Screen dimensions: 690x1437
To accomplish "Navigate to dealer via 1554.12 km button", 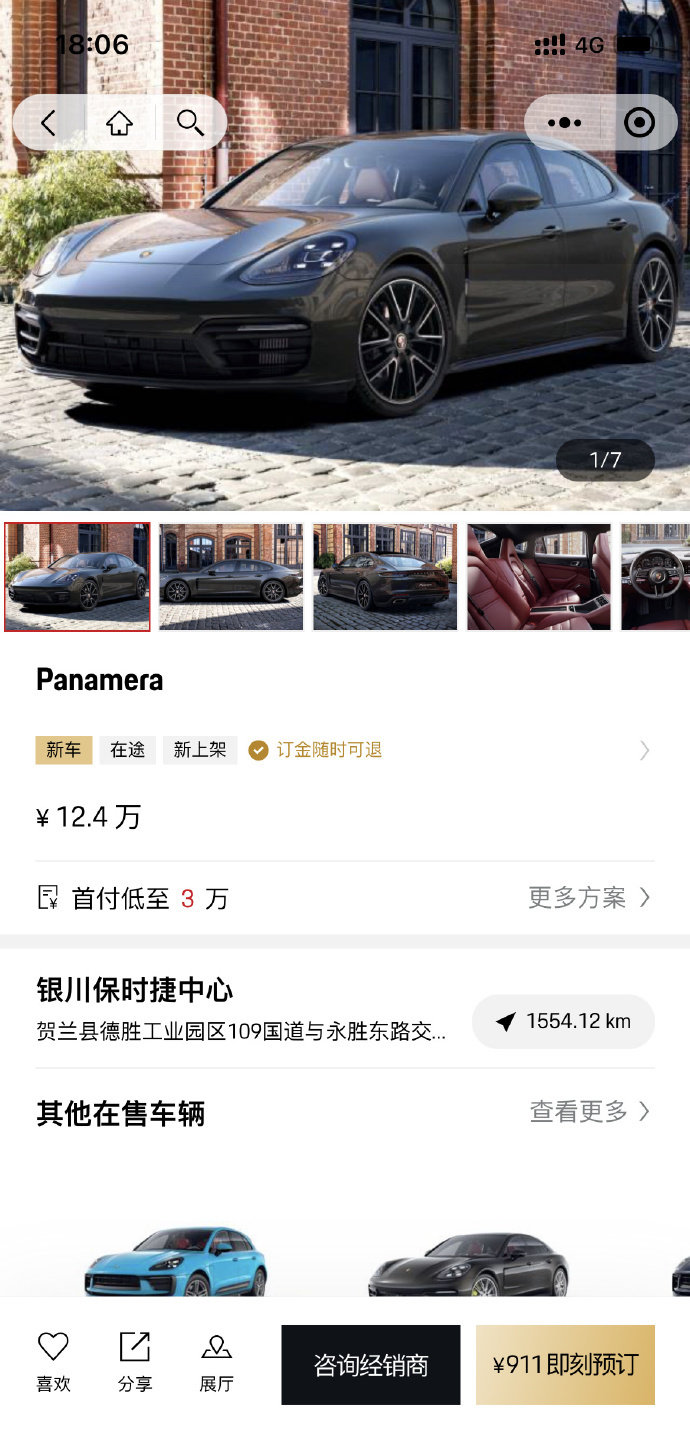I will point(563,1021).
